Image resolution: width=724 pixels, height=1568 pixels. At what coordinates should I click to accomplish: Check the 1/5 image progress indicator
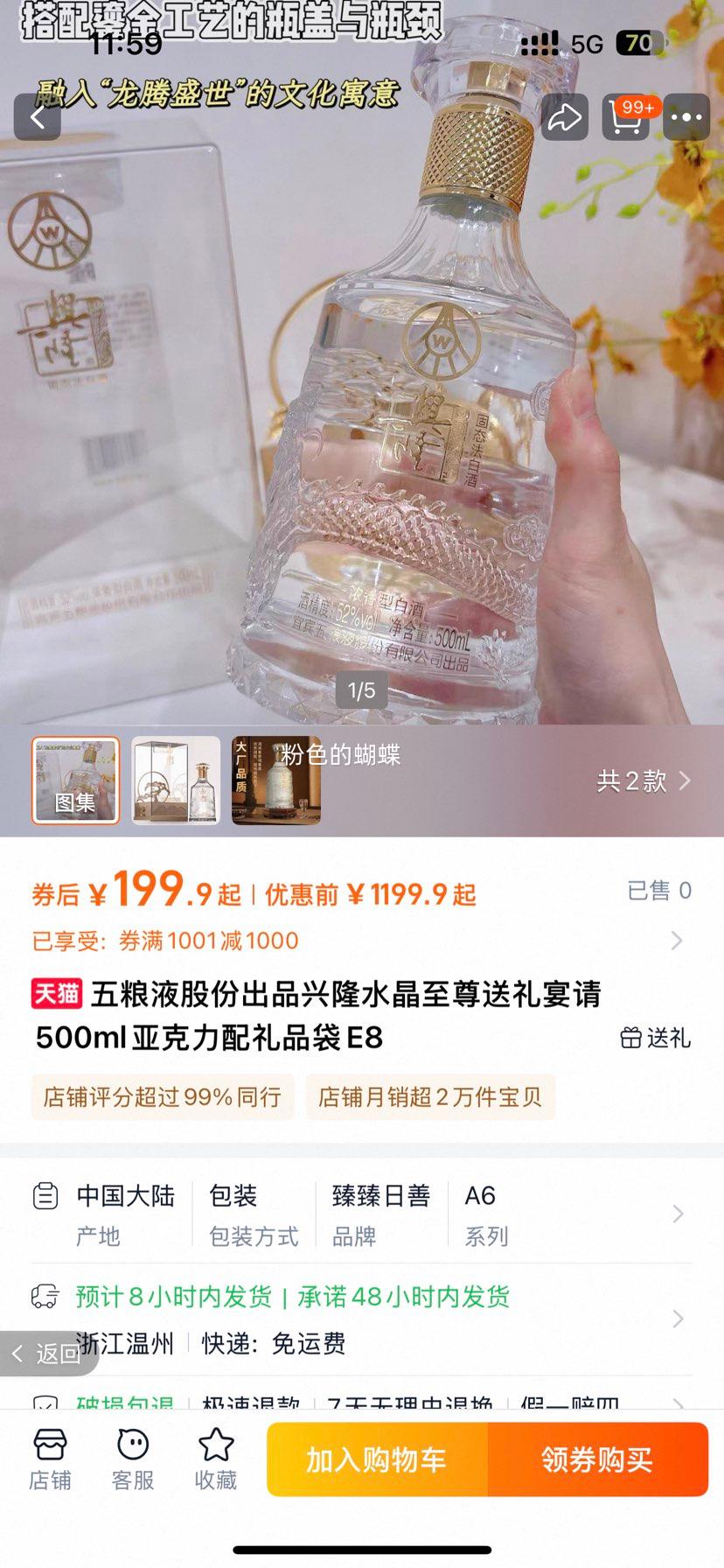pos(361,690)
